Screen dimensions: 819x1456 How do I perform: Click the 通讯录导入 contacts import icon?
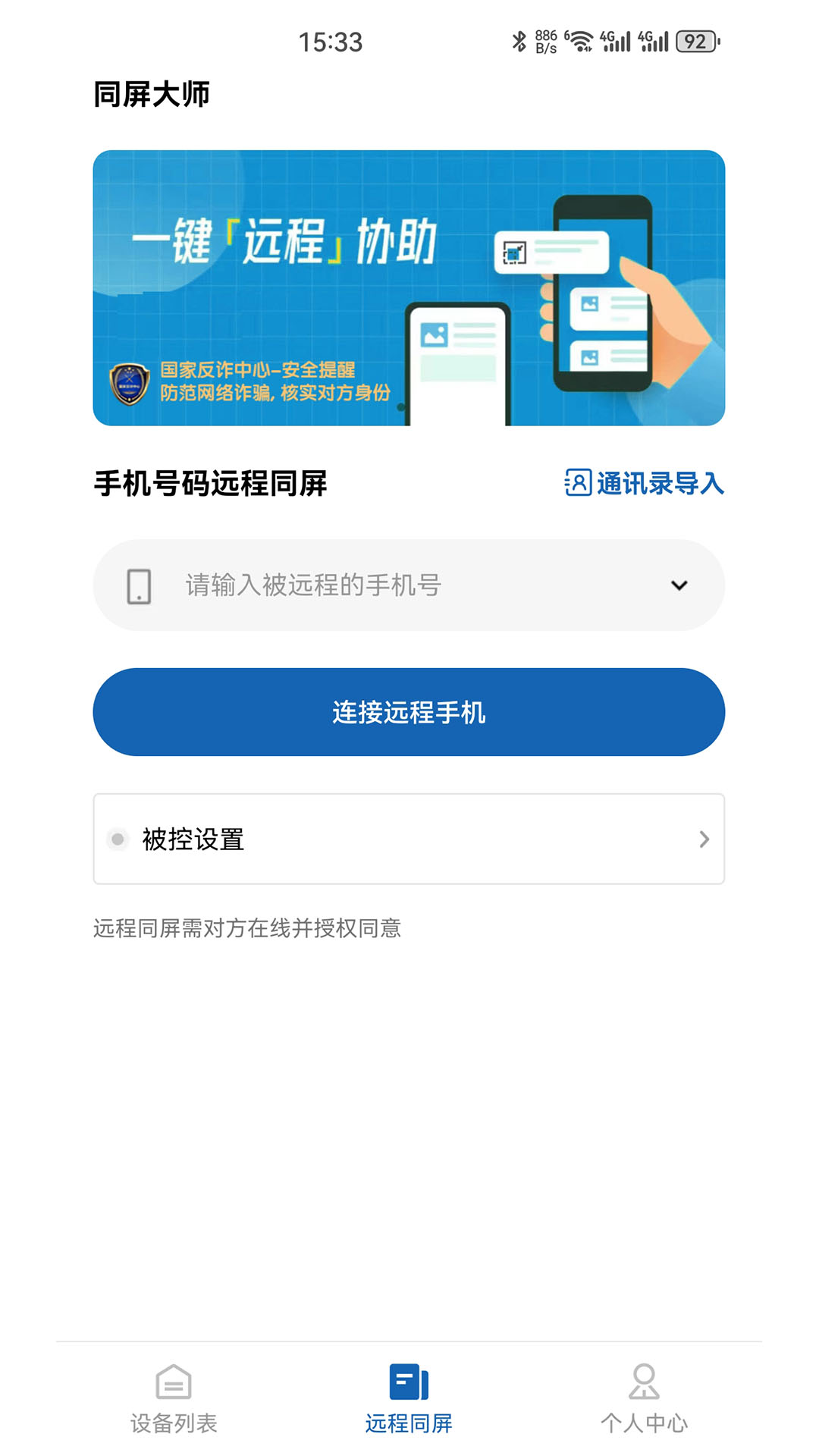(x=576, y=485)
